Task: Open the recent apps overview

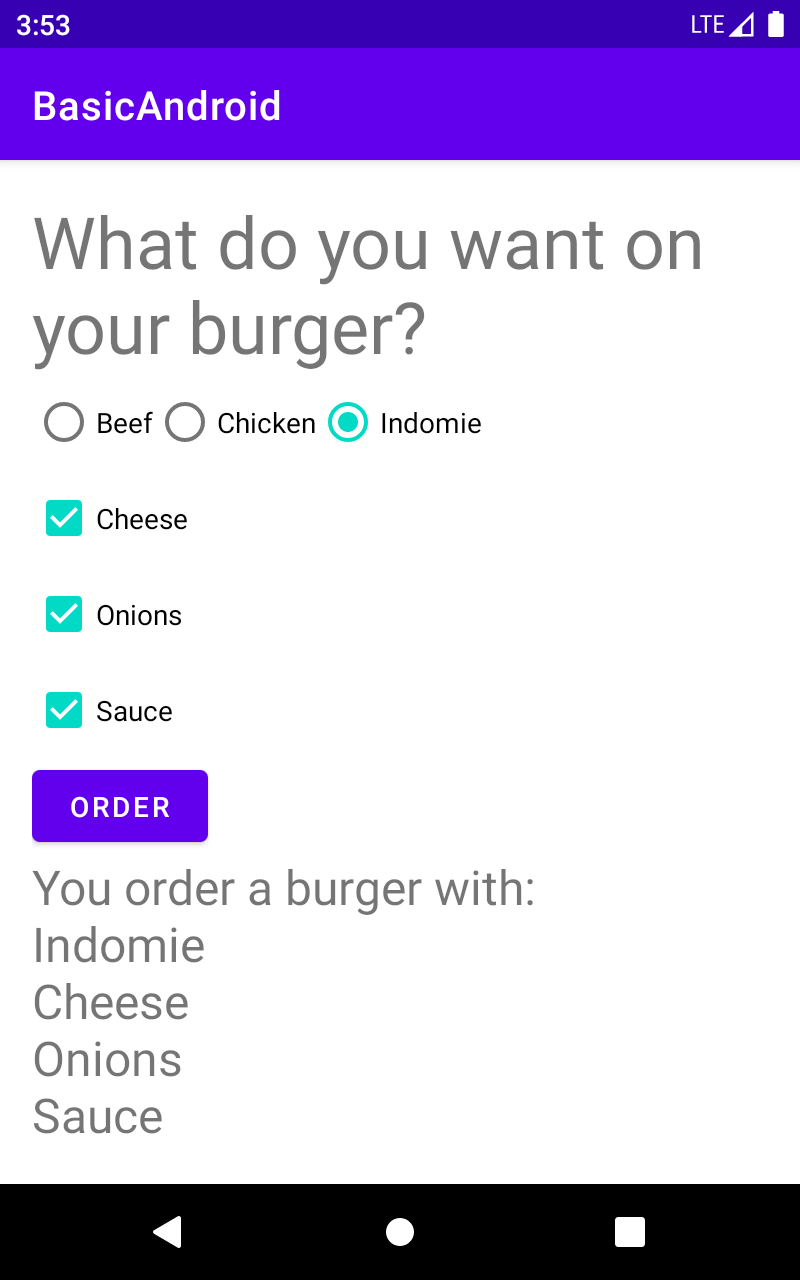Action: (630, 1232)
